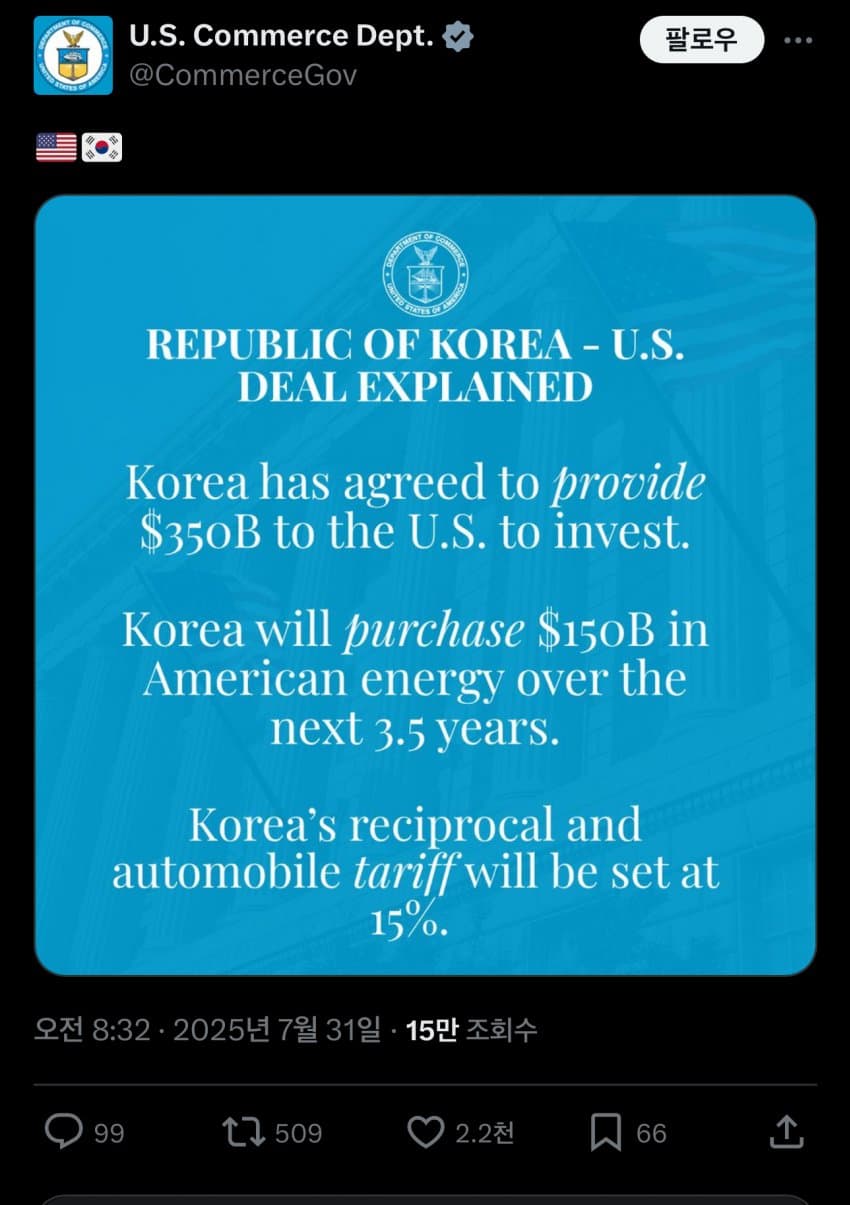Follow the U.S. Commerce Dept. account

pyautogui.click(x=701, y=40)
